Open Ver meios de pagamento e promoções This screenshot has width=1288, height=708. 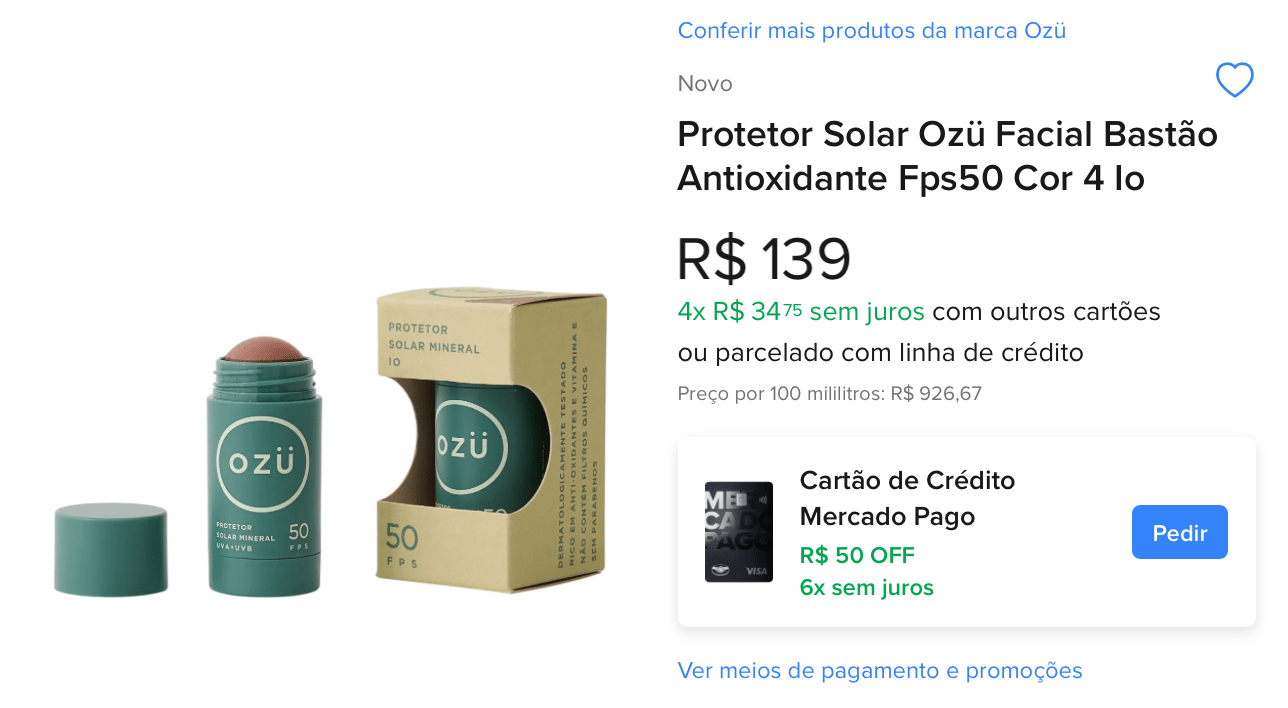tap(879, 670)
